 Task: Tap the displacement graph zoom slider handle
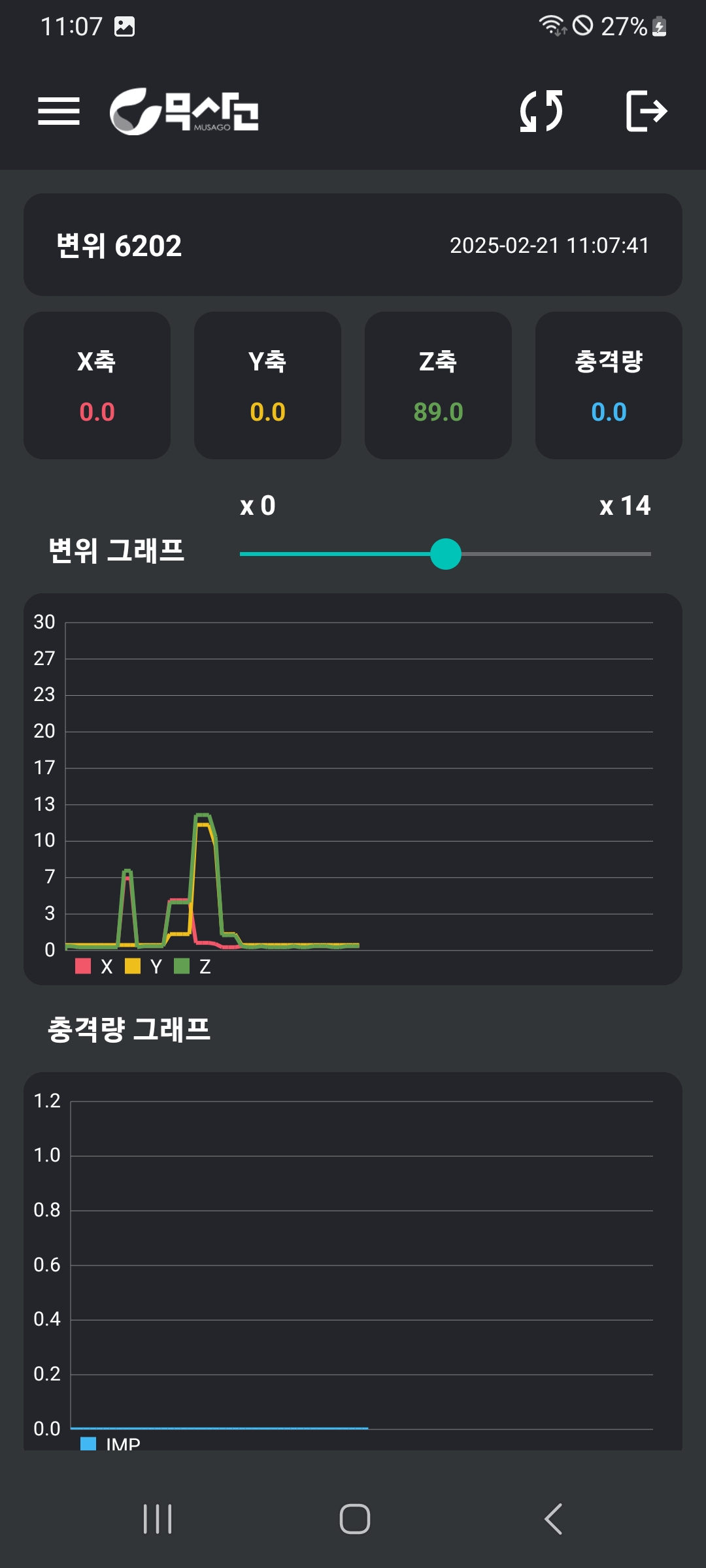tap(446, 554)
